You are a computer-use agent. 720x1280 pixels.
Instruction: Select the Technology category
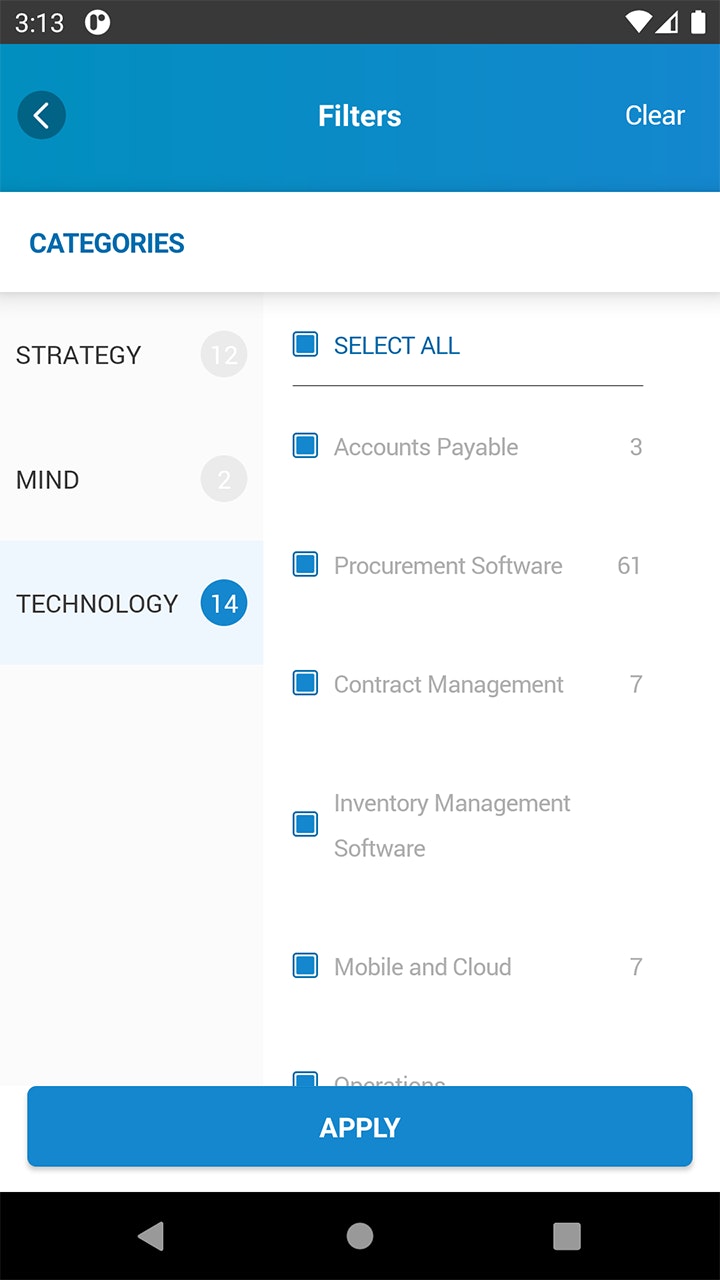(130, 603)
